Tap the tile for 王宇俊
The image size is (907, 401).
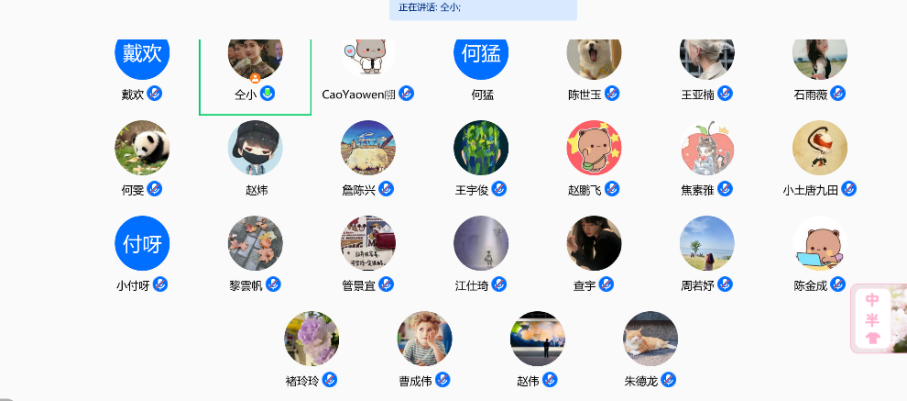click(481, 148)
